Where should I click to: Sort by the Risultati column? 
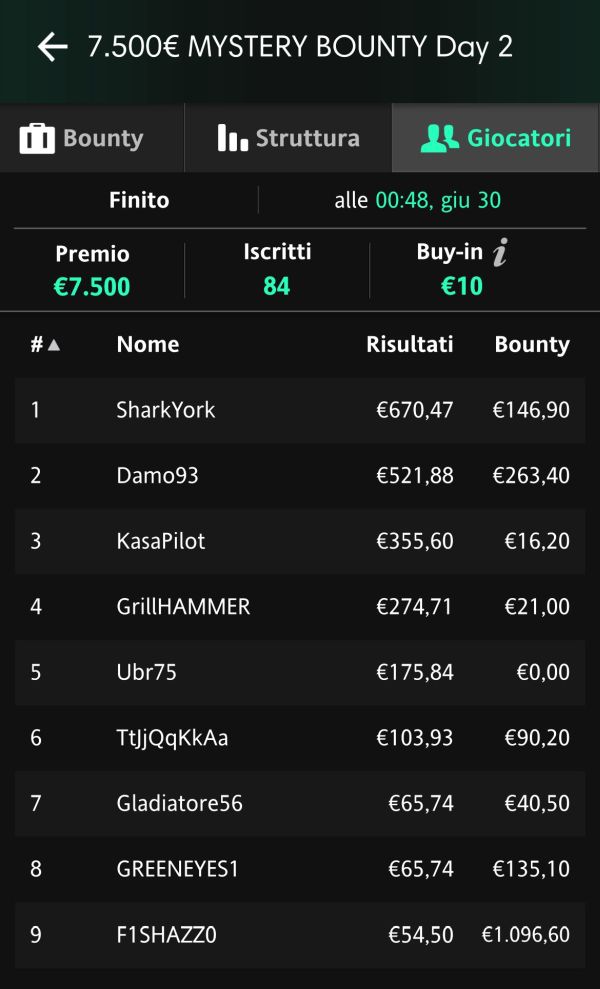tap(409, 344)
